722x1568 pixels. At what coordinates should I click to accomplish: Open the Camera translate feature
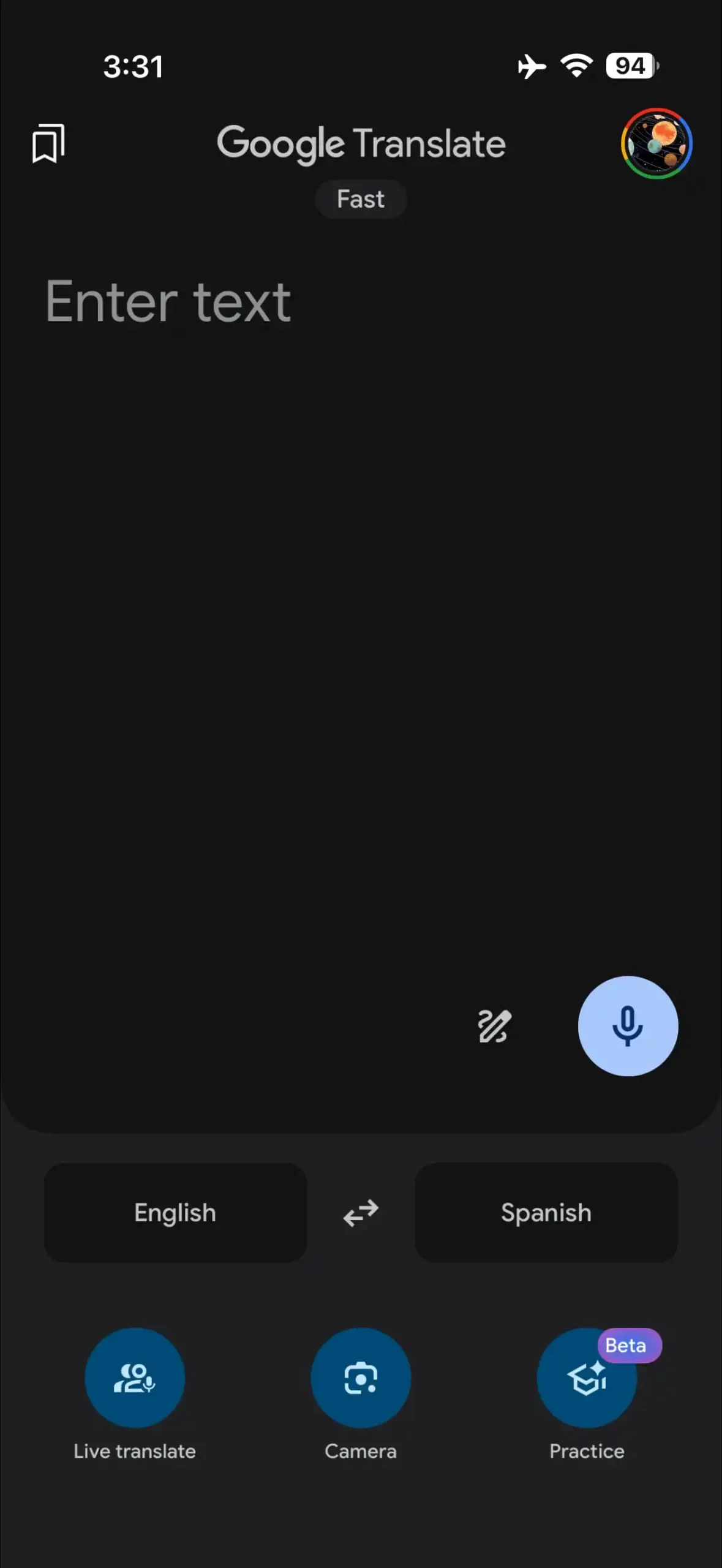click(x=361, y=1377)
